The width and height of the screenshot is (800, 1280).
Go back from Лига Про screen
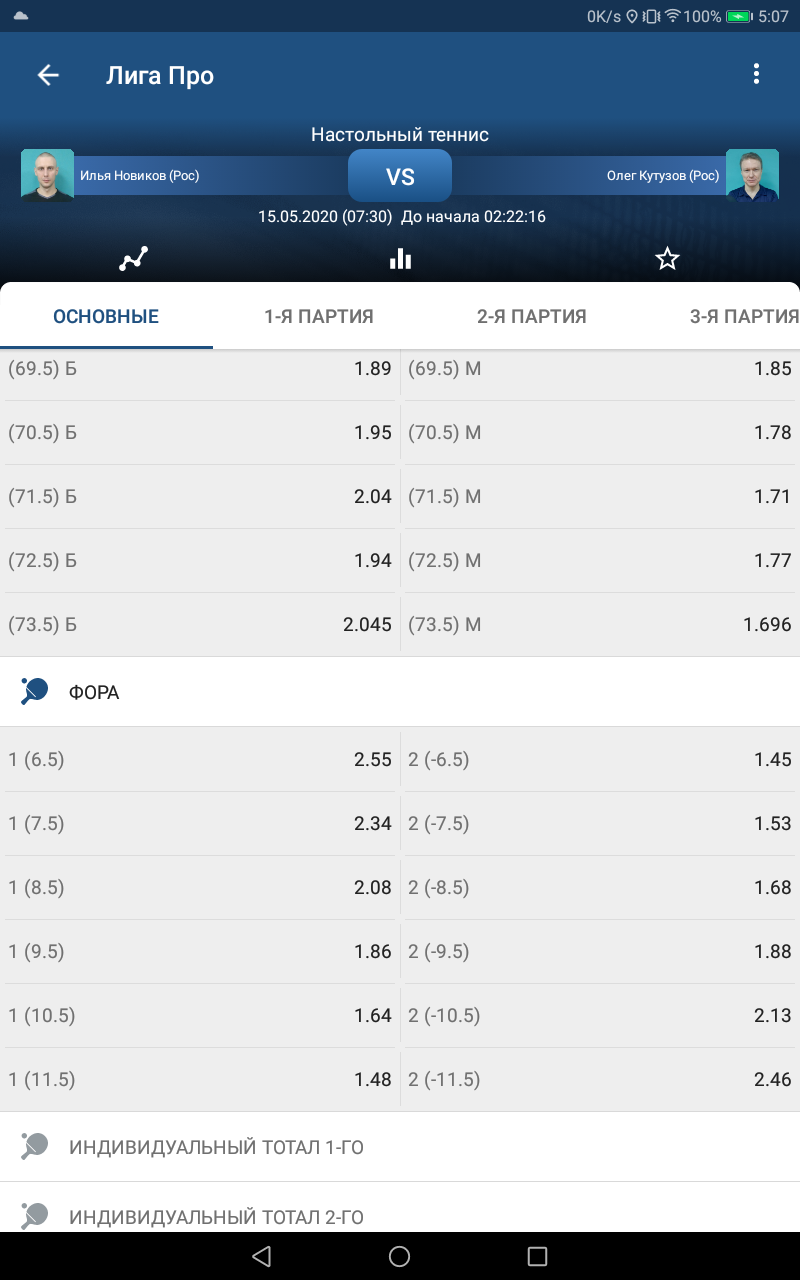(48, 75)
